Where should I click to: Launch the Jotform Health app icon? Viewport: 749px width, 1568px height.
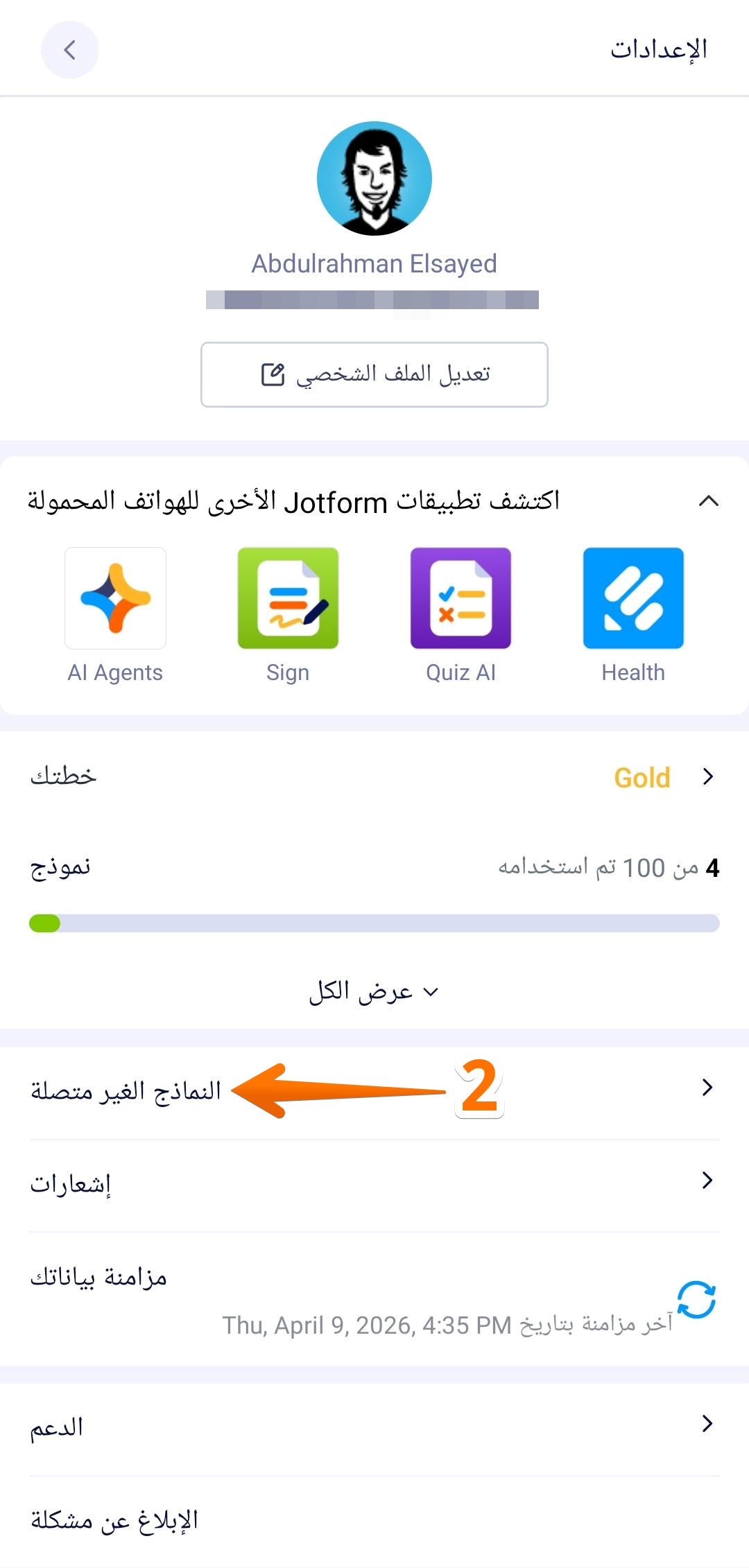633,598
